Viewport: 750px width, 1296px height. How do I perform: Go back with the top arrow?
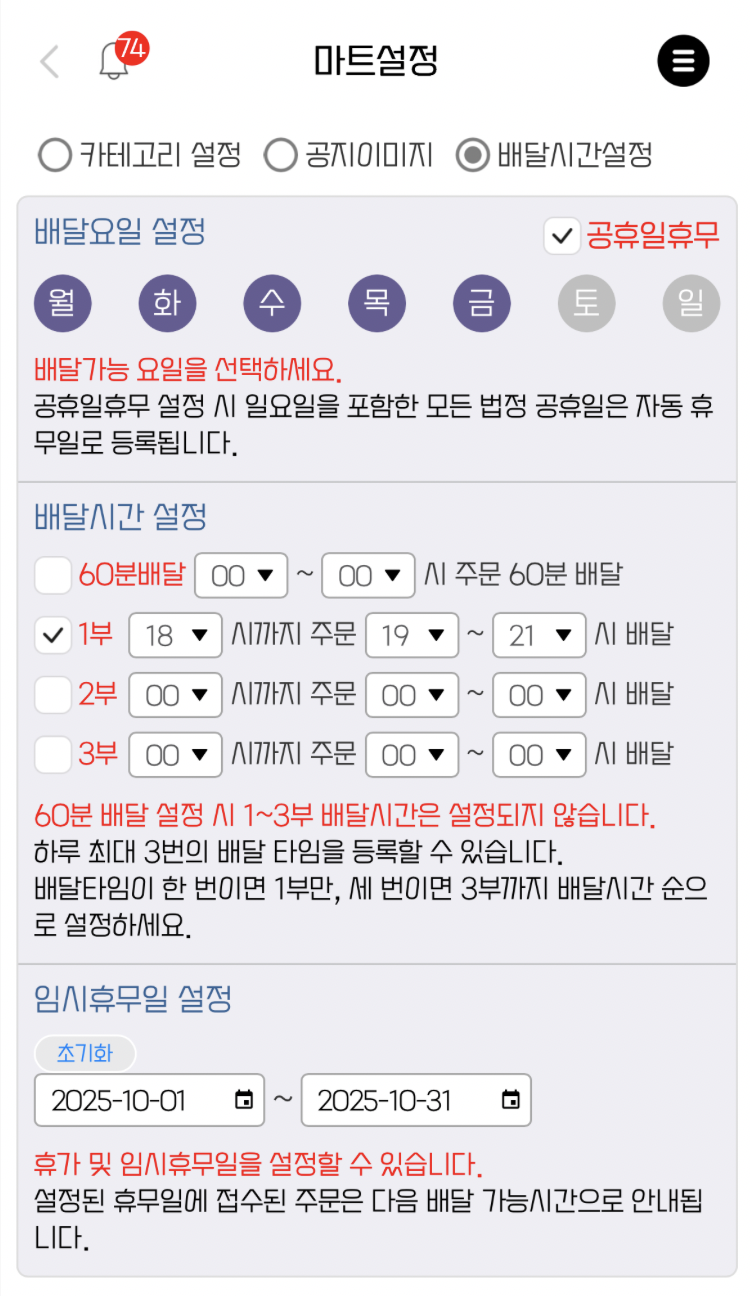pyautogui.click(x=49, y=62)
